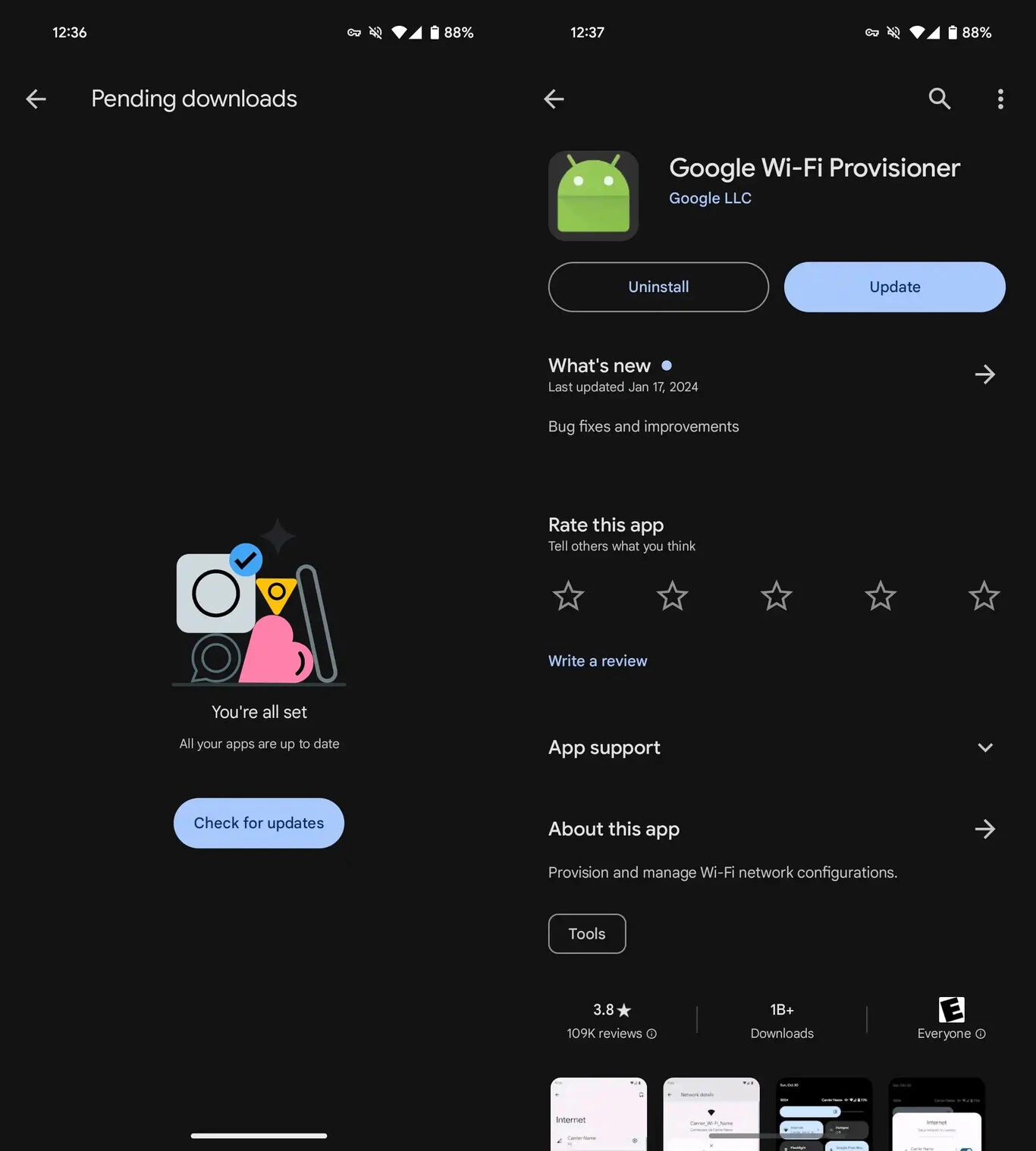Open the Internet screenshot thumbnail

coord(598,1113)
